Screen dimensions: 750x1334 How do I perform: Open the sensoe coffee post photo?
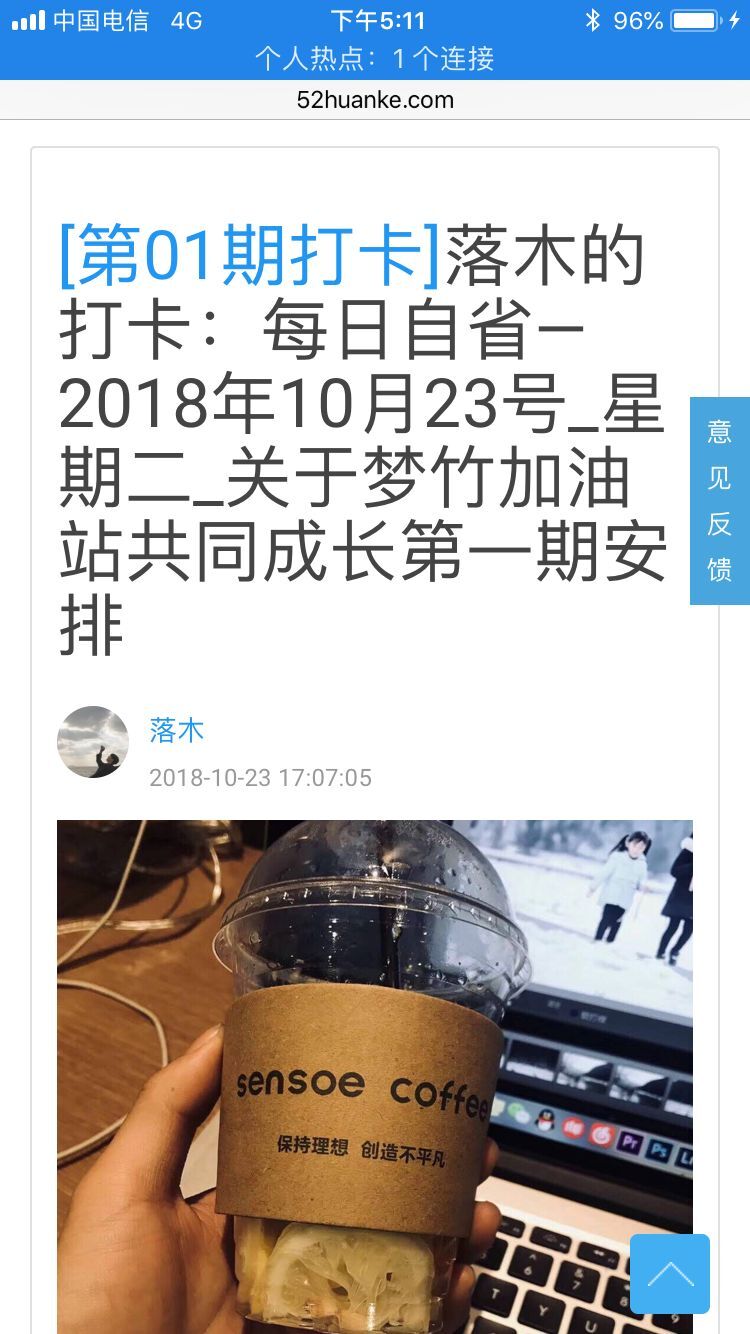pyautogui.click(x=374, y=1075)
